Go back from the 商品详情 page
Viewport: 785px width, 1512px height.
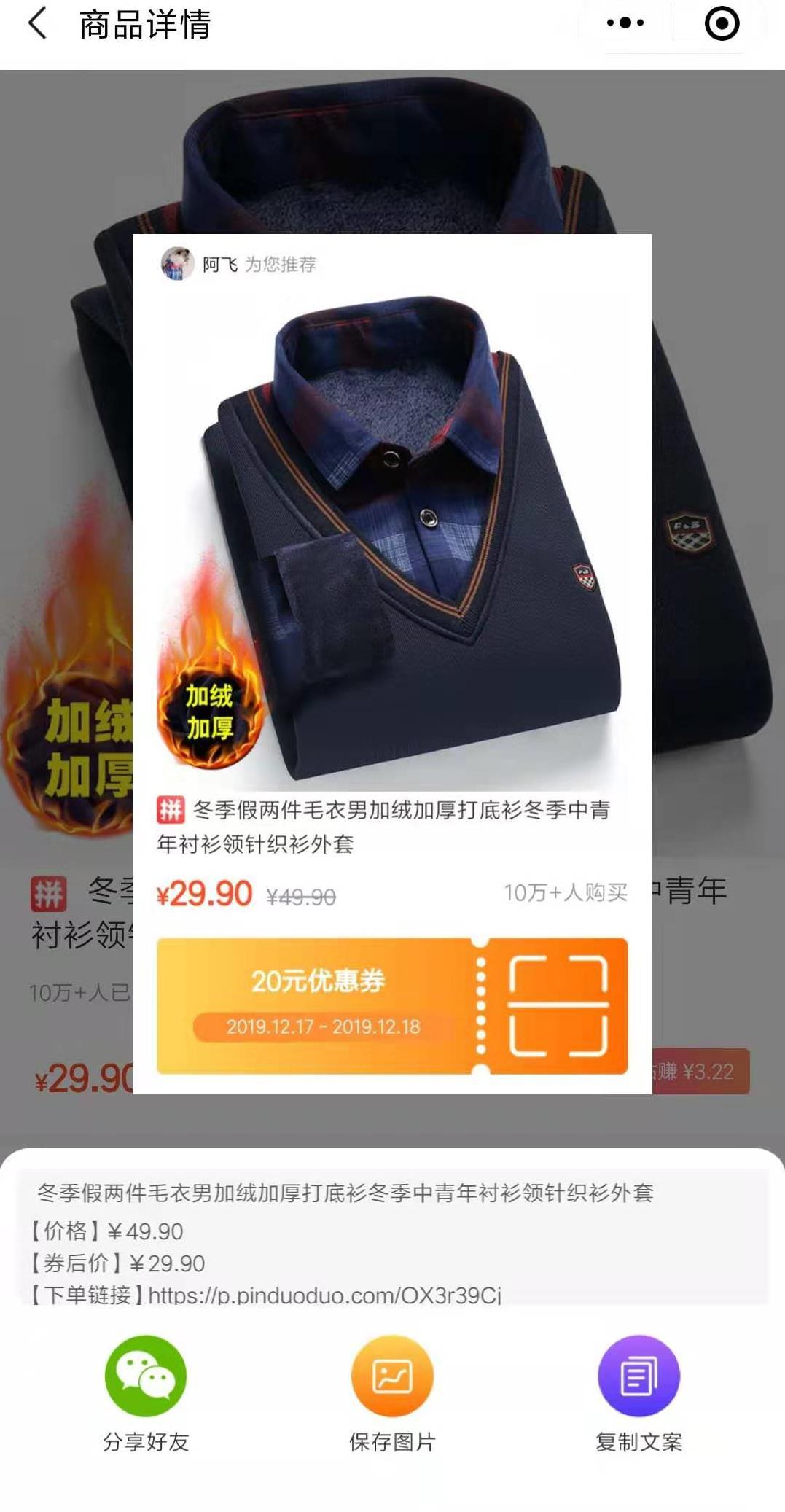click(x=38, y=23)
